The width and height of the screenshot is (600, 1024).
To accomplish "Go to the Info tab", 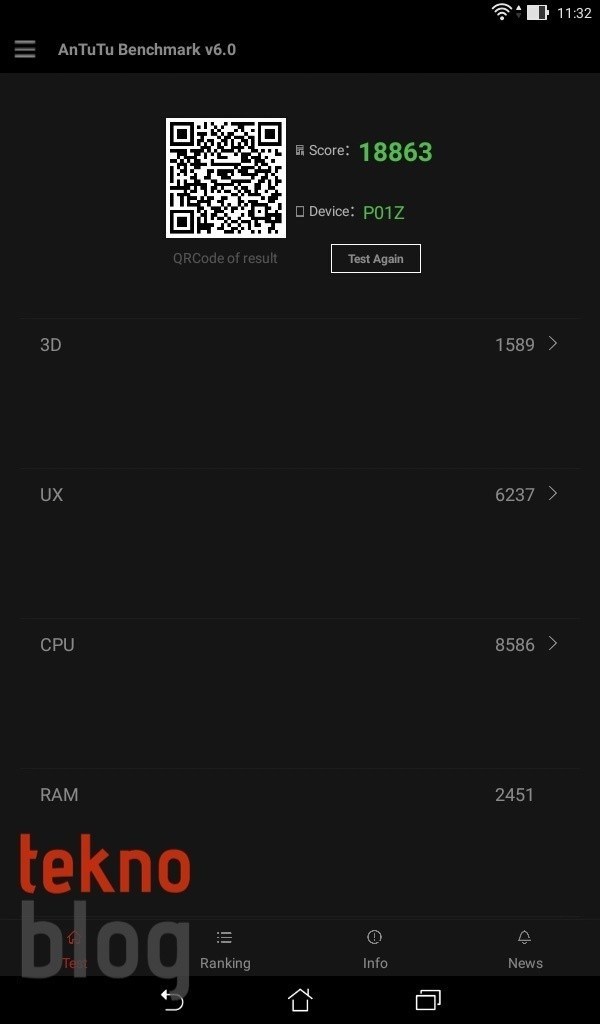I will [375, 949].
